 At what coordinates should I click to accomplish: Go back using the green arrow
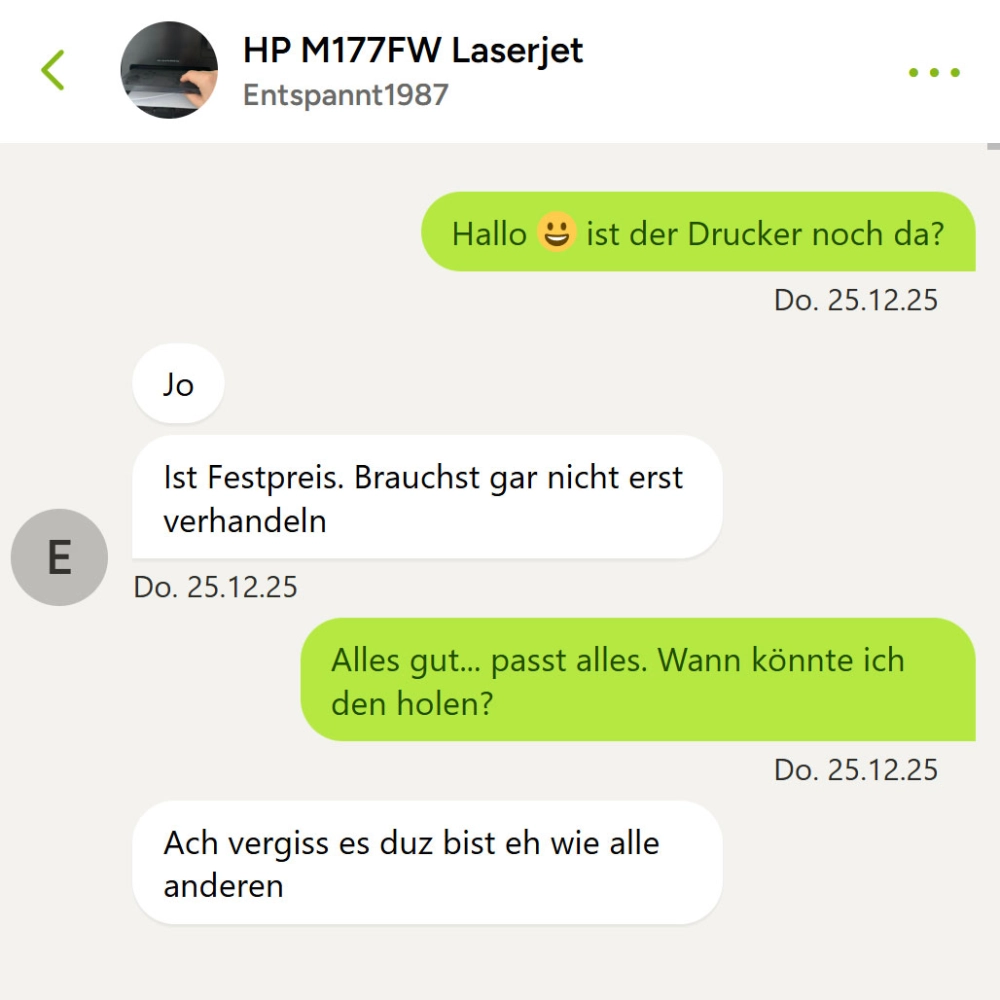(x=53, y=70)
